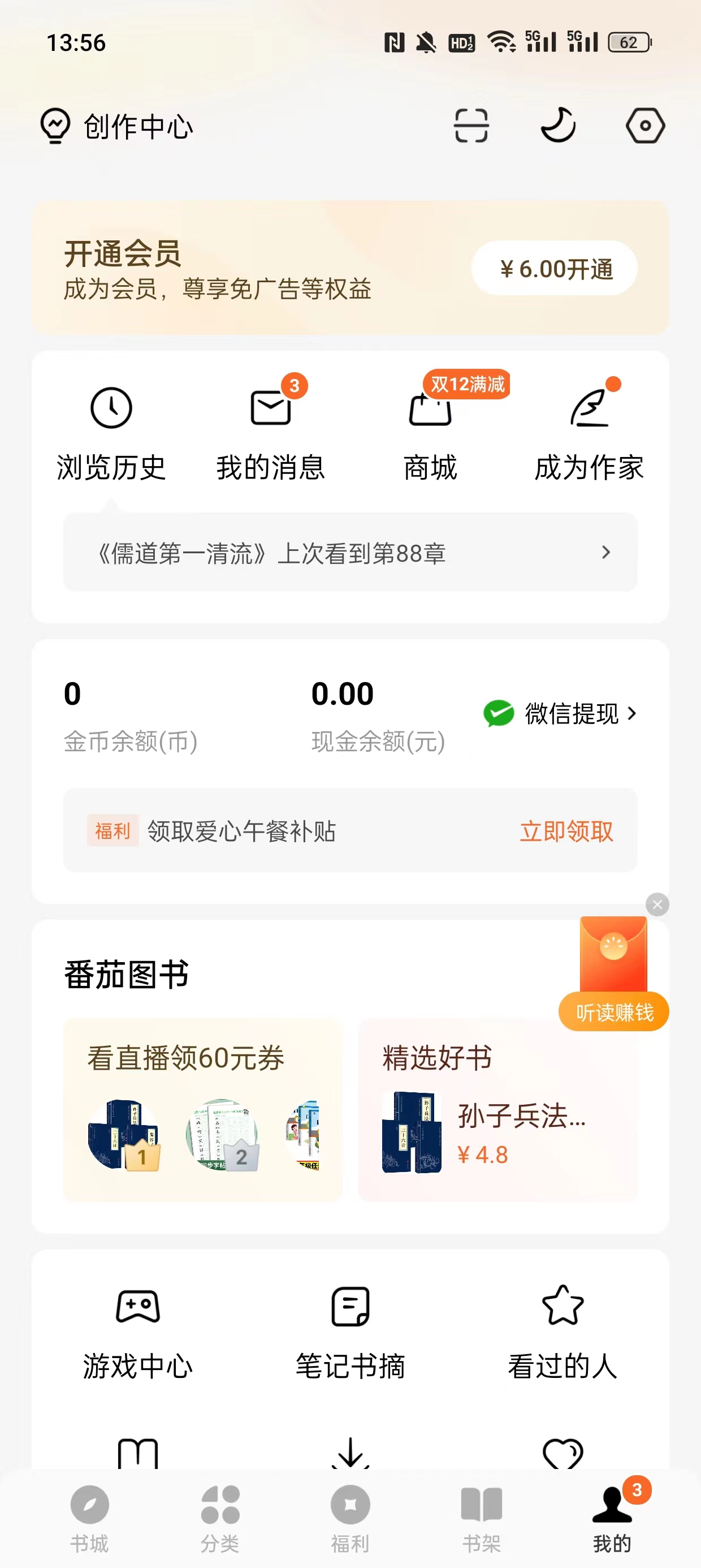This screenshot has height=1568, width=701.
Task: Check 我的消息 messages
Action: (271, 433)
